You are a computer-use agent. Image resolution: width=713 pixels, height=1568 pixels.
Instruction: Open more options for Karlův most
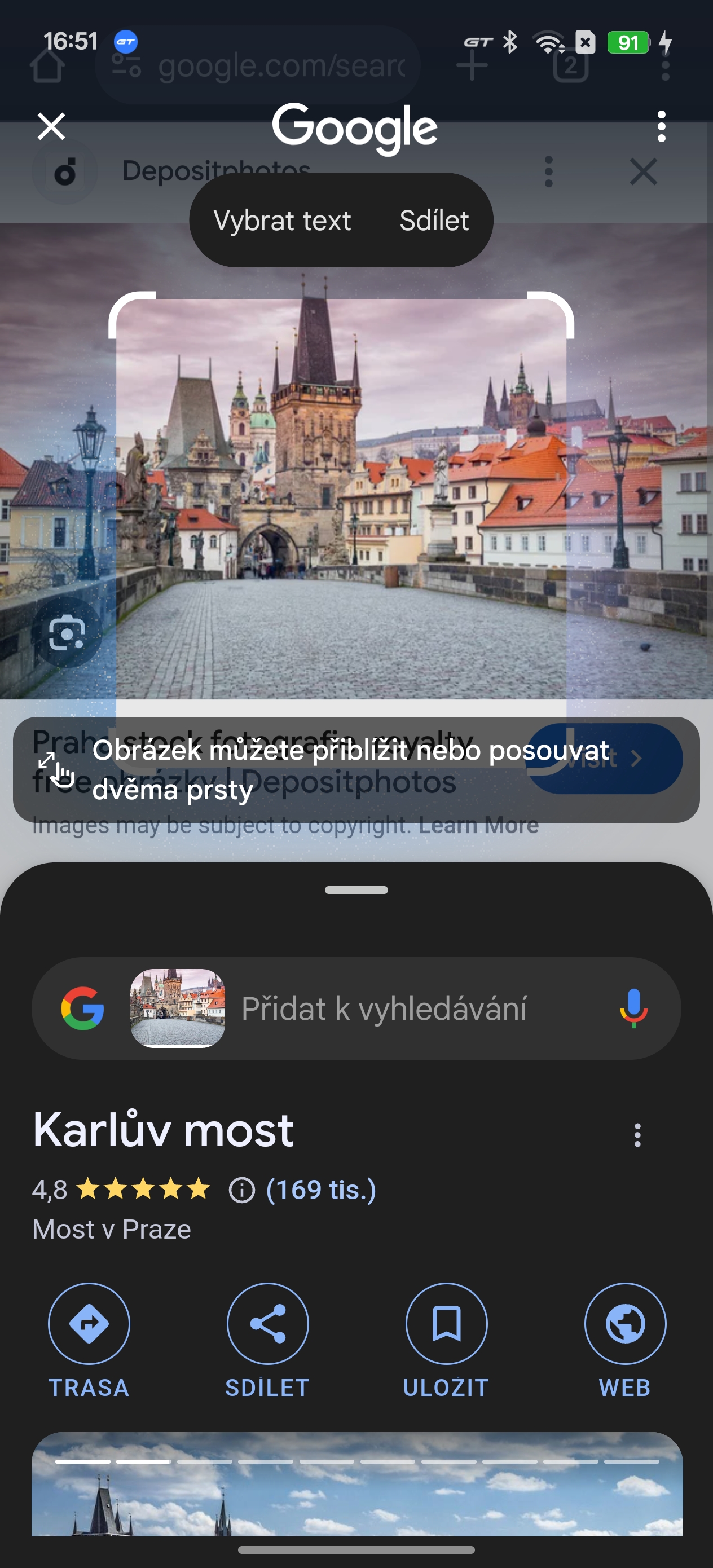click(x=637, y=1135)
